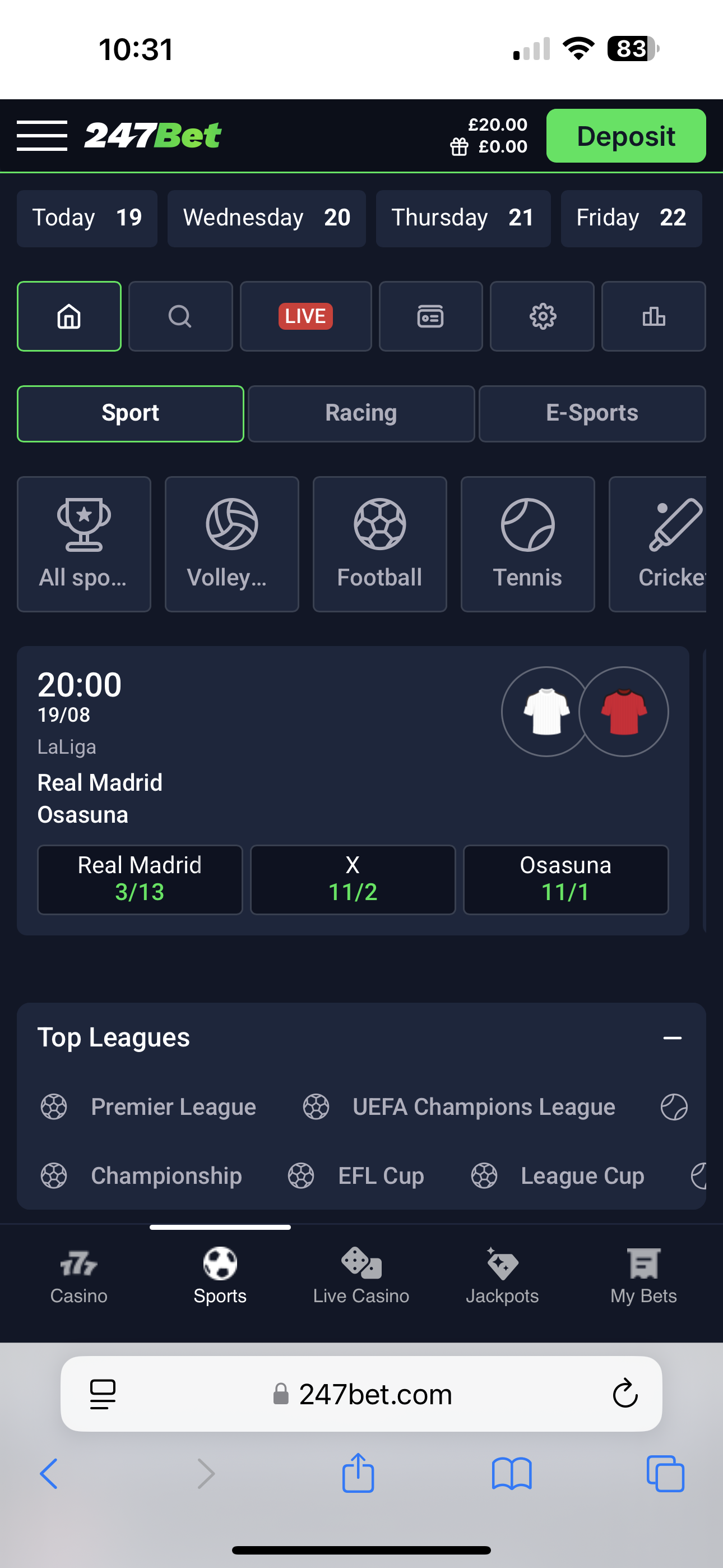This screenshot has width=723, height=1568.
Task: Open Jackpots from bottom navigation
Action: [x=502, y=1272]
